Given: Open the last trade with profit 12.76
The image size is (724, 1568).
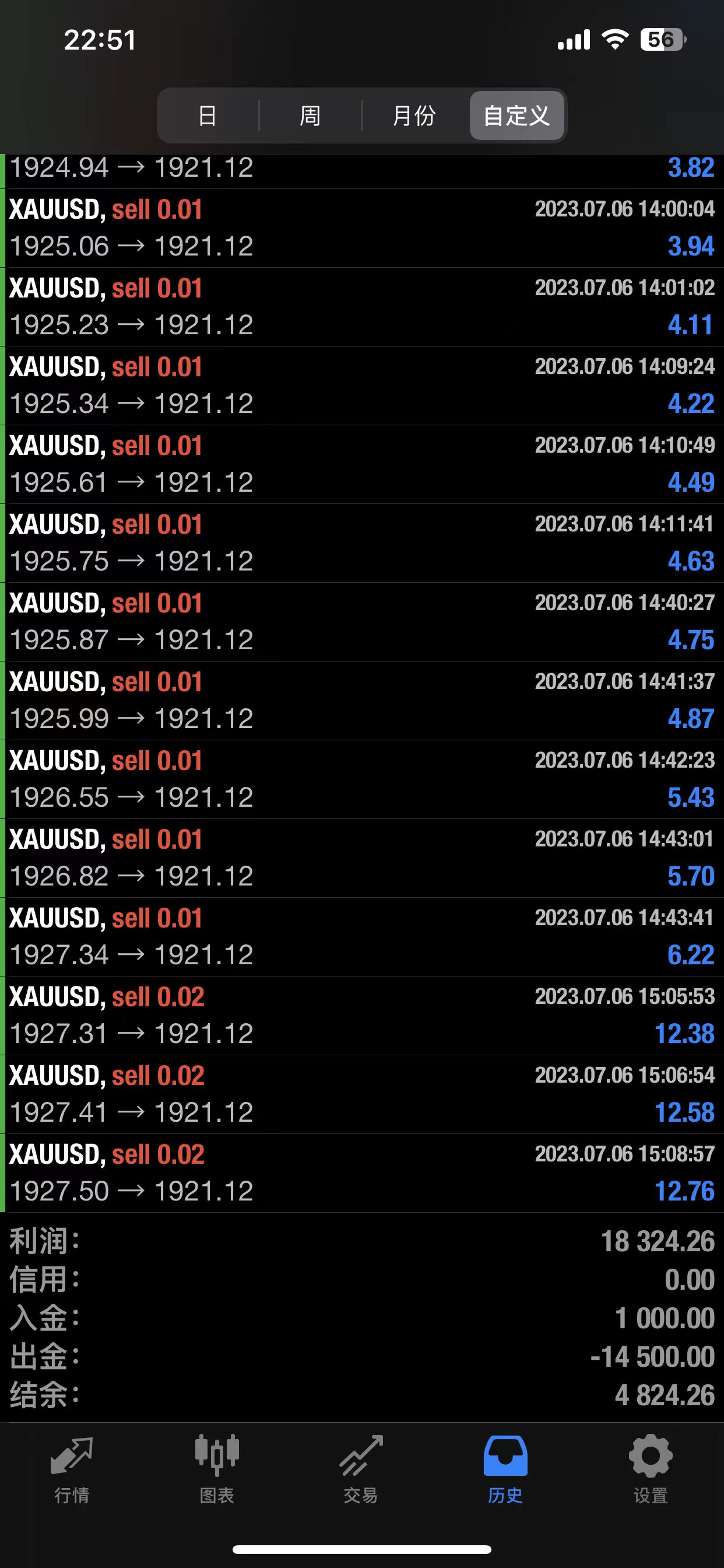Looking at the screenshot, I should 362,1172.
